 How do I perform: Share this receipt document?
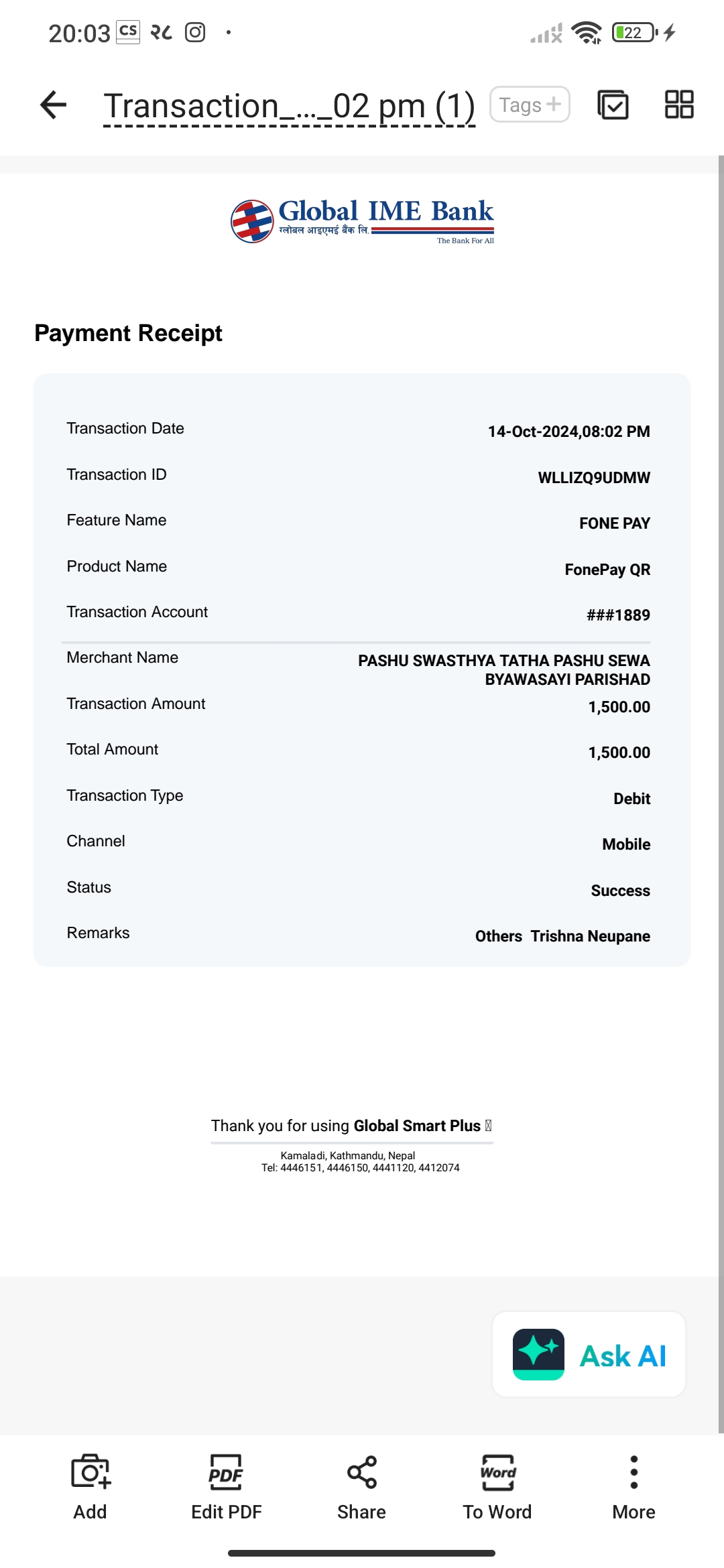tap(361, 1487)
